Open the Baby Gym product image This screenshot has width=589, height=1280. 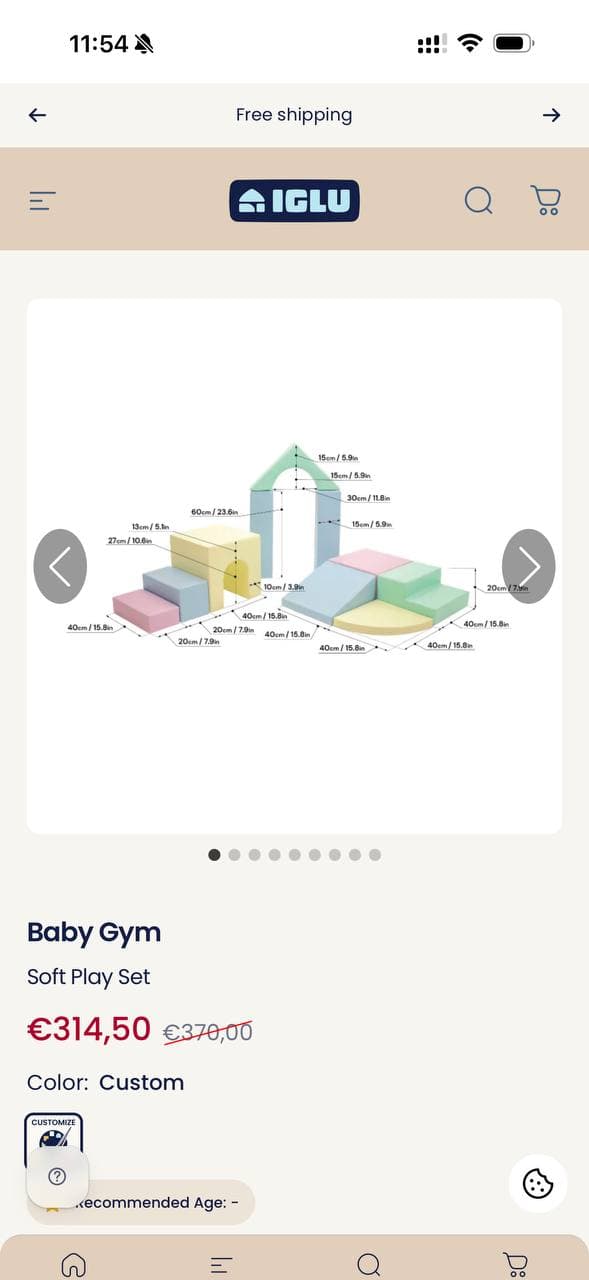point(294,566)
